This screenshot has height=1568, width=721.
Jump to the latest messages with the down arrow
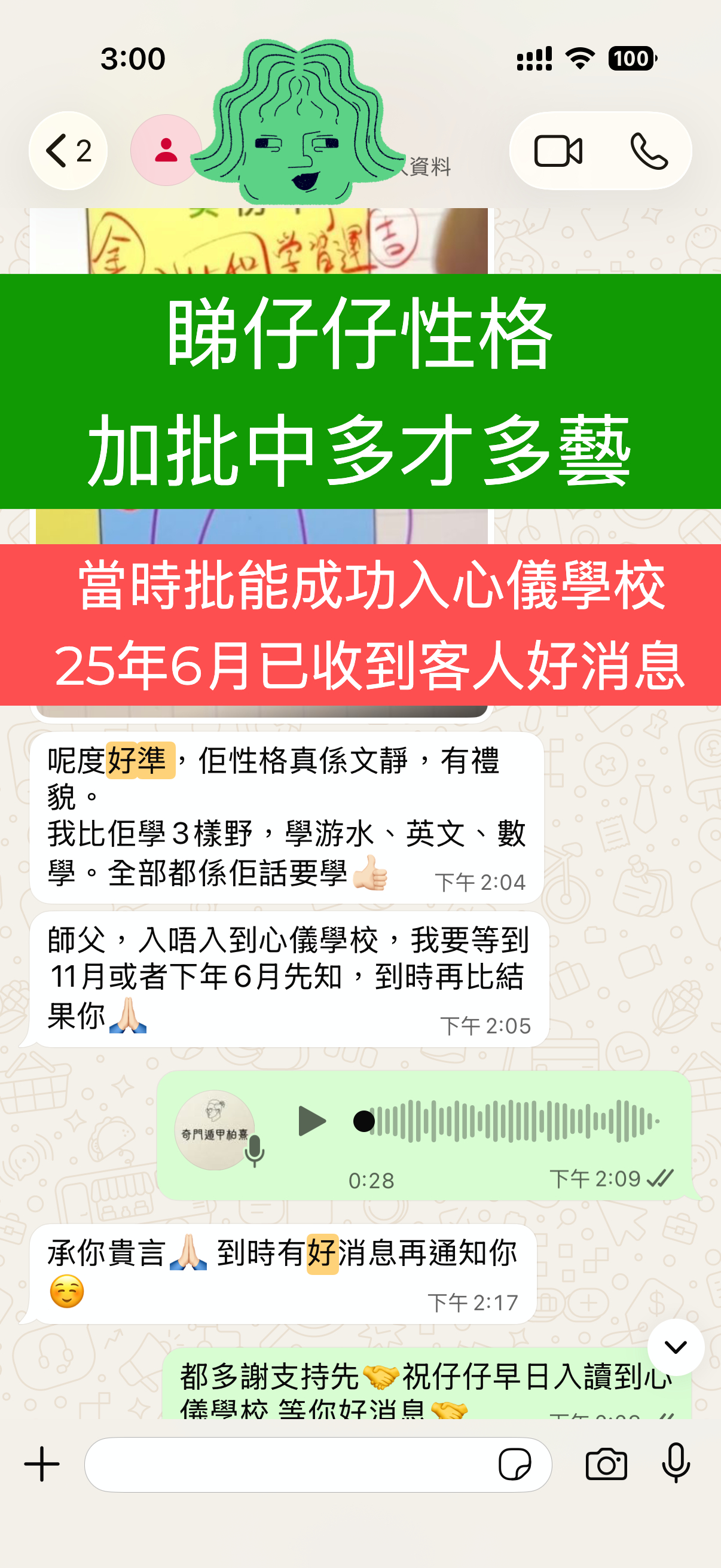676,1347
